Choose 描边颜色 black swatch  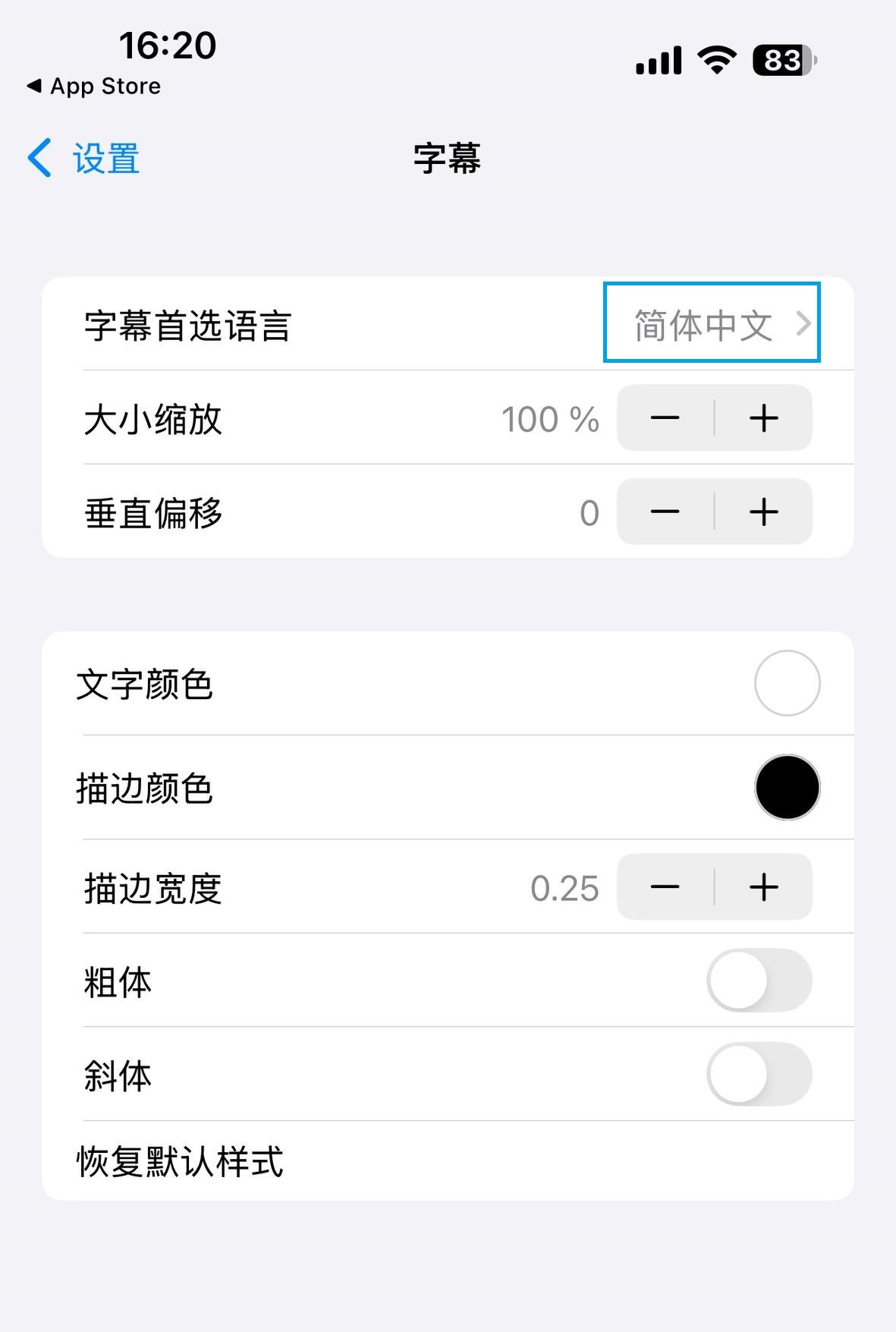(x=787, y=787)
